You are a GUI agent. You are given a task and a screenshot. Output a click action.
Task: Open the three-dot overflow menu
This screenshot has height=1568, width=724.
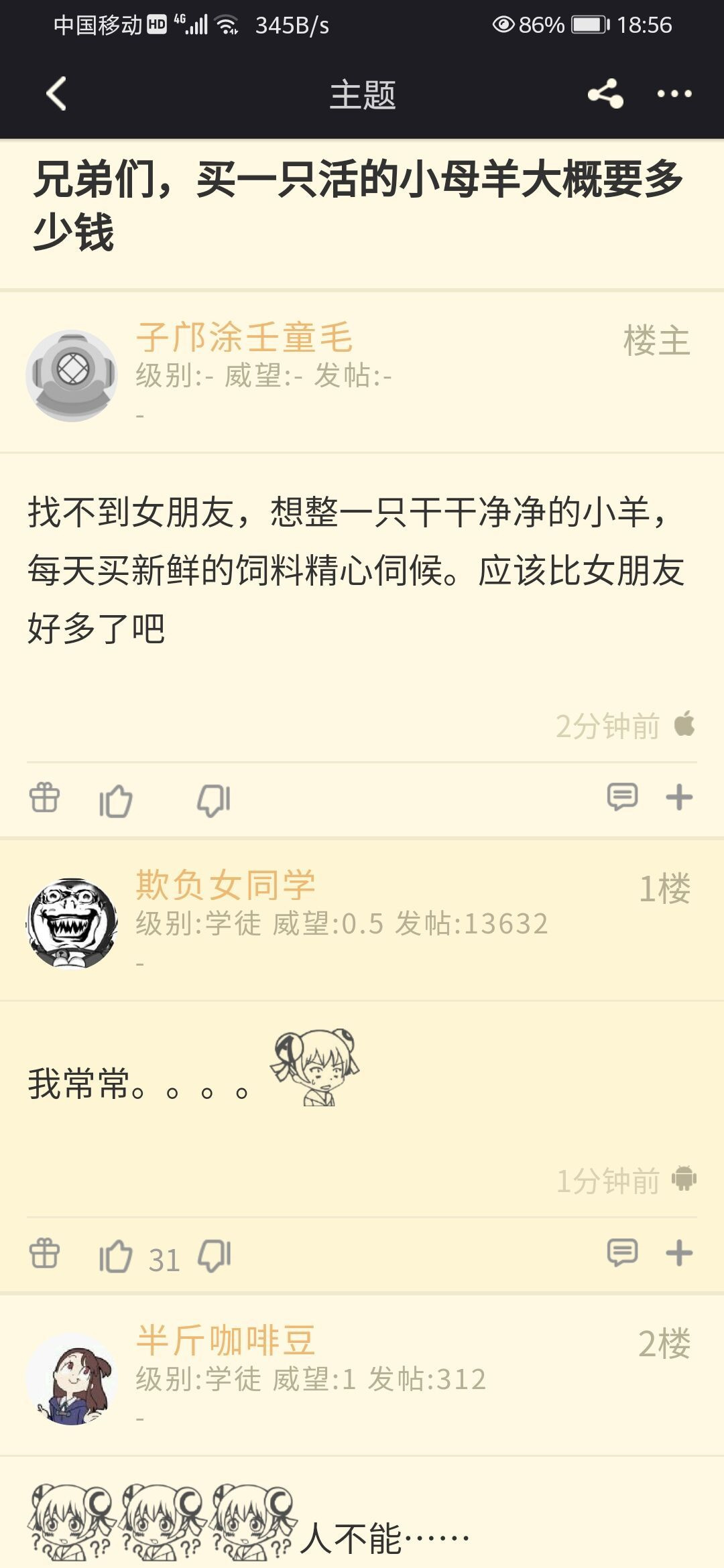[x=674, y=94]
